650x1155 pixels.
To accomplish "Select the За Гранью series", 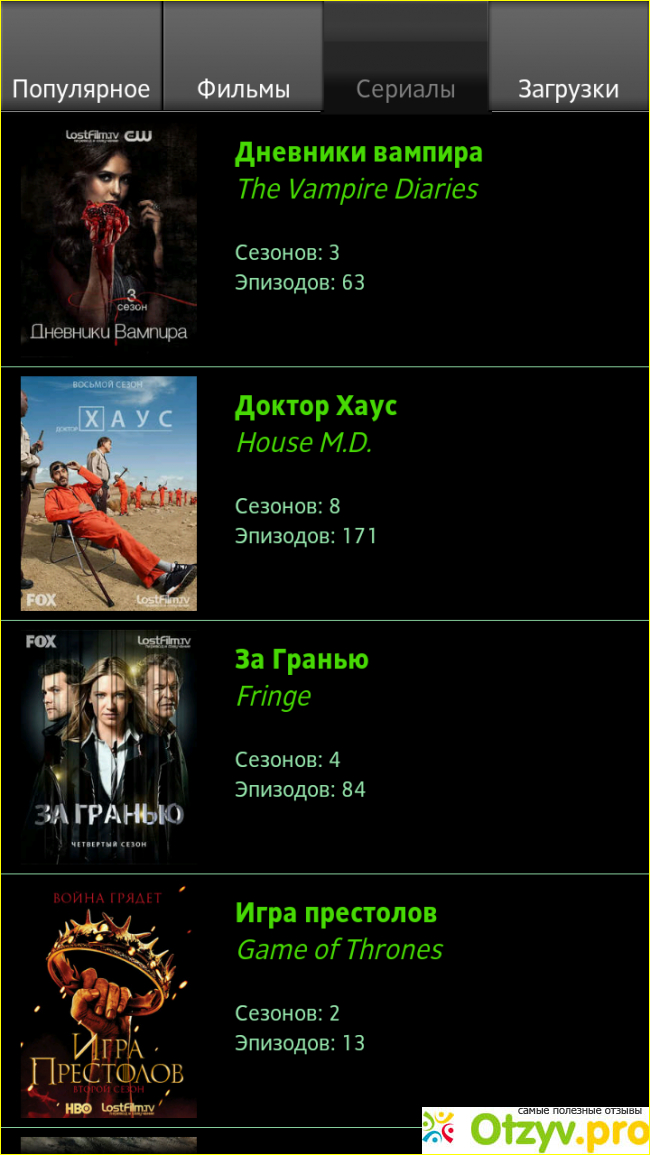I will pyautogui.click(x=301, y=660).
